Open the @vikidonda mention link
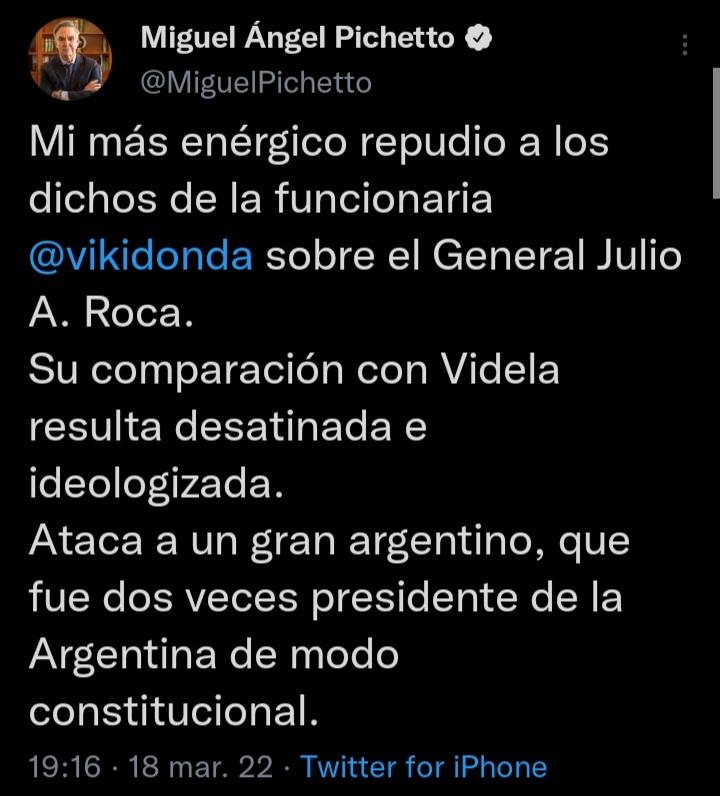Viewport: 720px width, 796px height. (x=141, y=256)
